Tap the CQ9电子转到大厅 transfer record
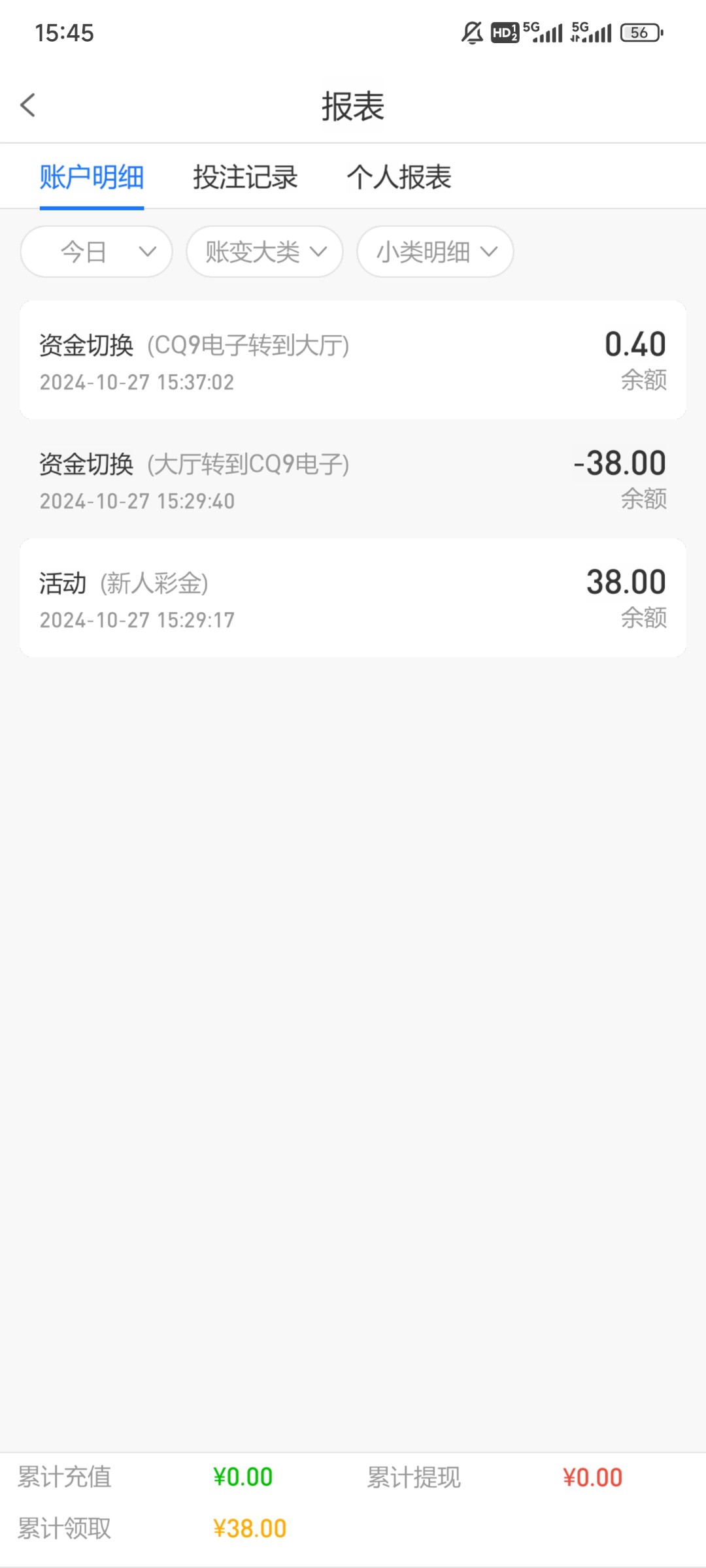The width and height of the screenshot is (706, 1568). (x=353, y=360)
